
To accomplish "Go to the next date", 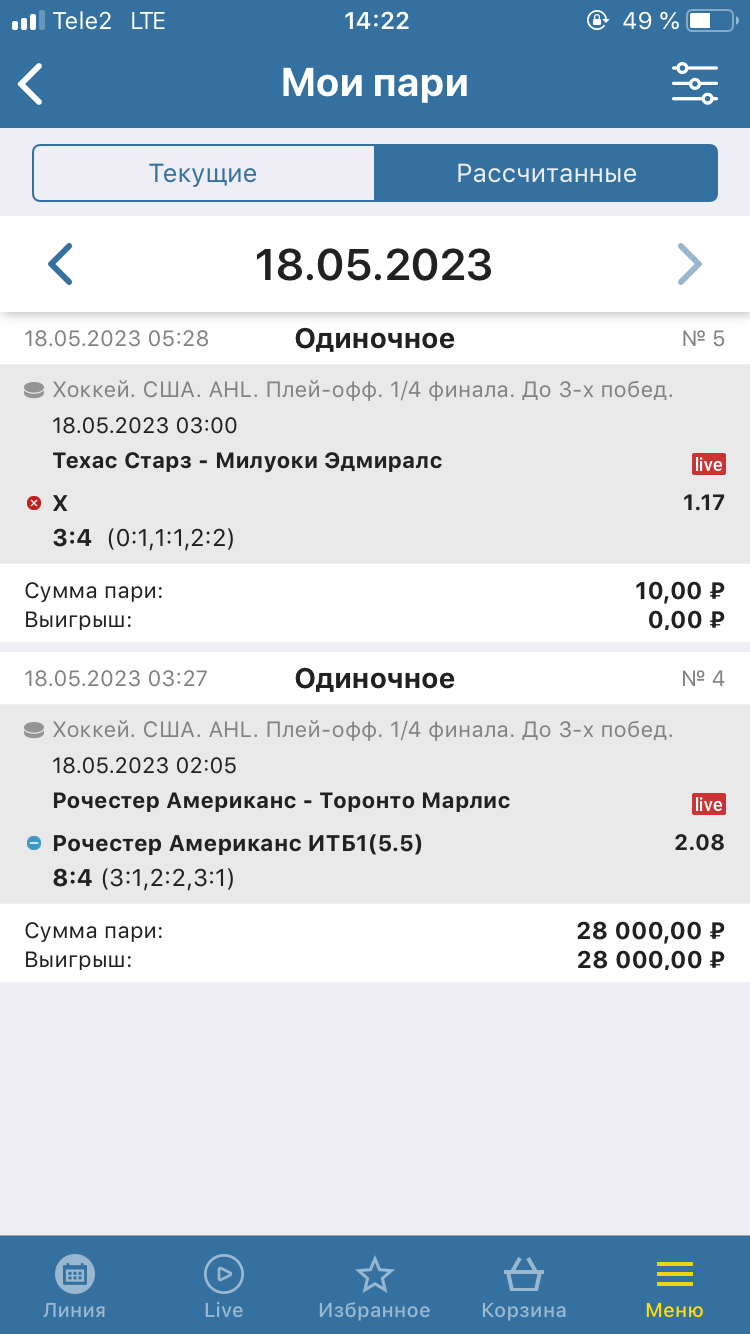I will (x=690, y=265).
